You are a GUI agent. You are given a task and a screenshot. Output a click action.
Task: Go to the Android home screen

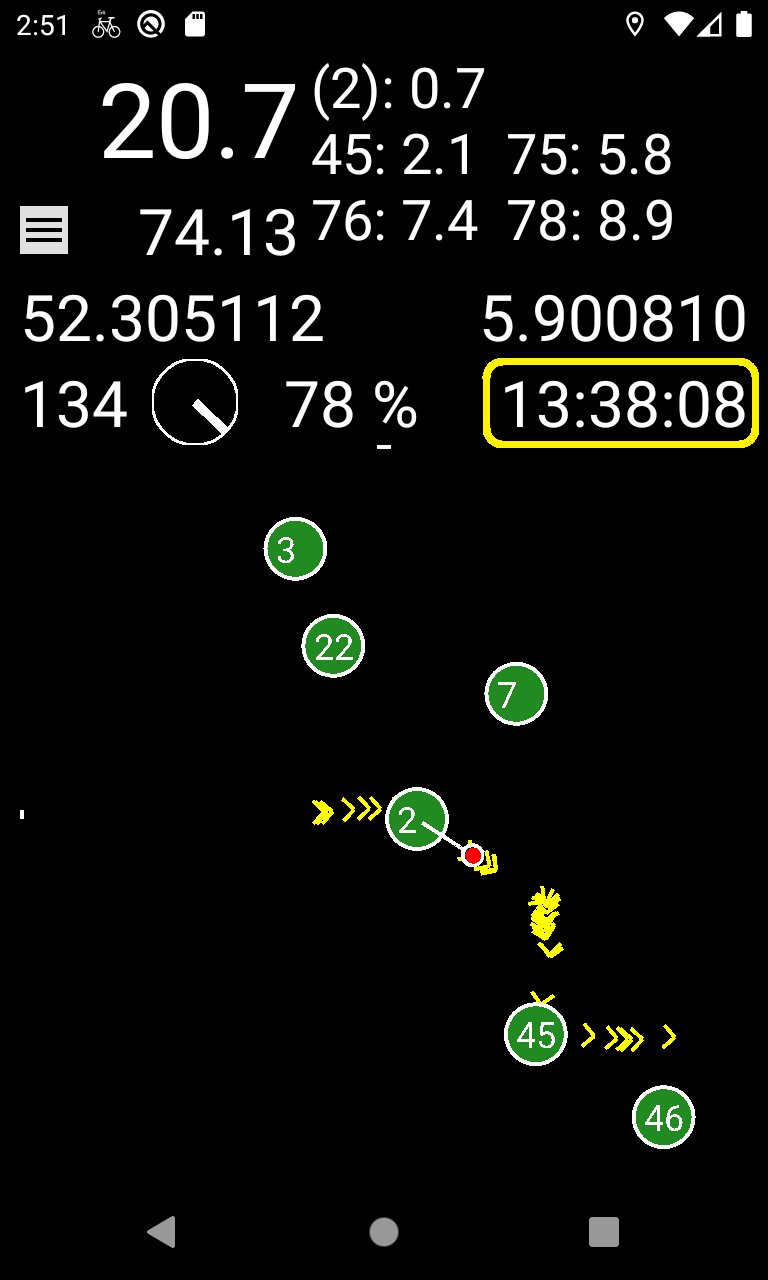(384, 1232)
